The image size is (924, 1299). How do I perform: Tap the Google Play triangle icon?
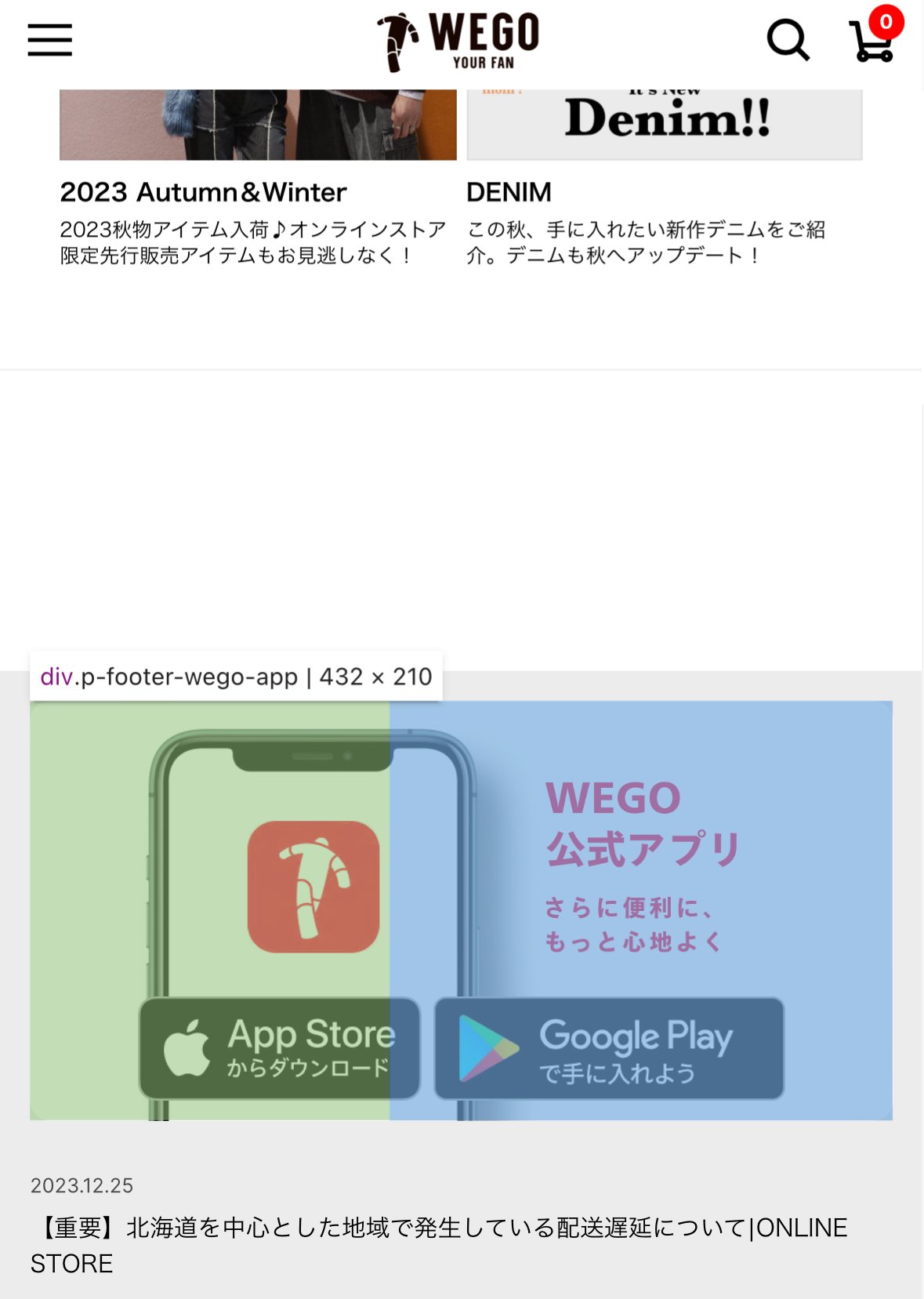pos(484,1049)
